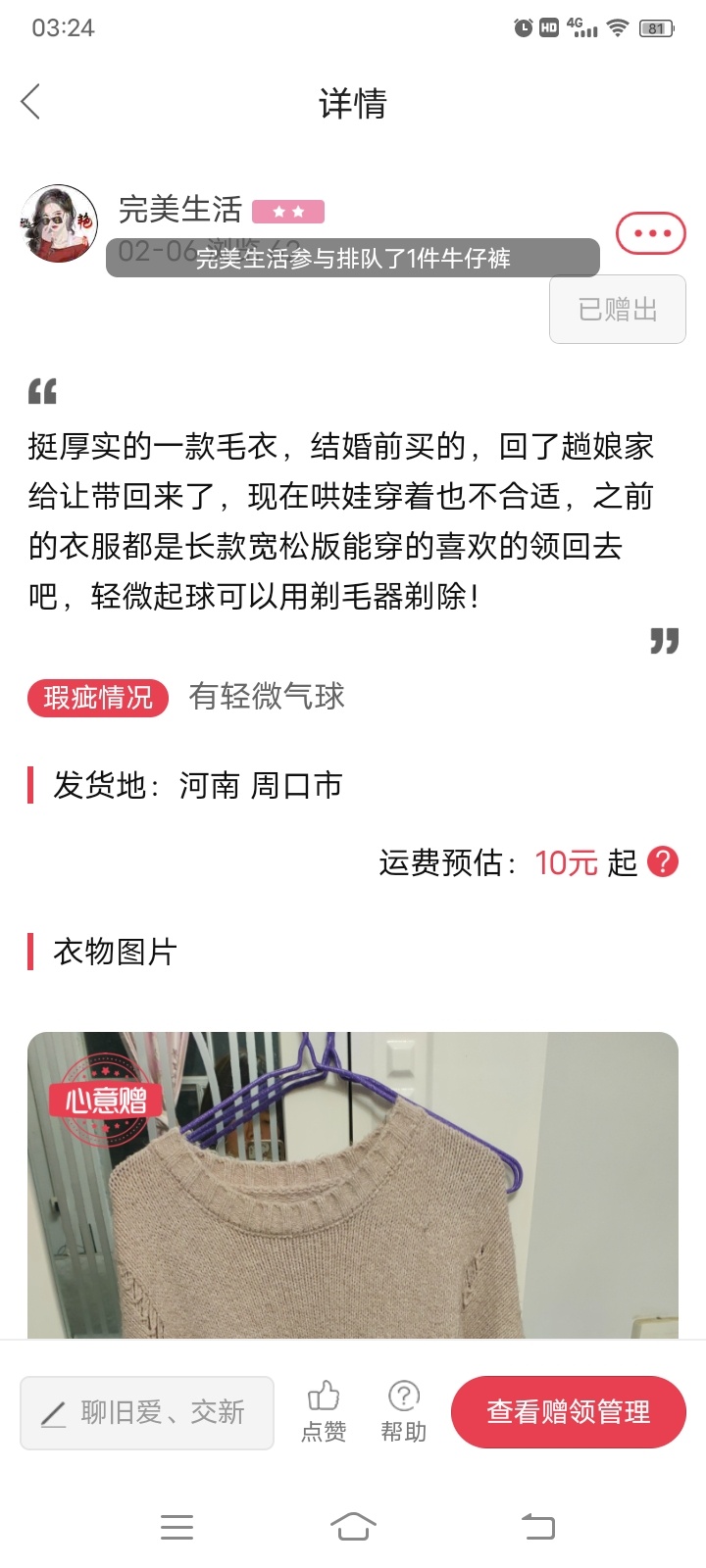Go to the system home screen

(x=353, y=1526)
